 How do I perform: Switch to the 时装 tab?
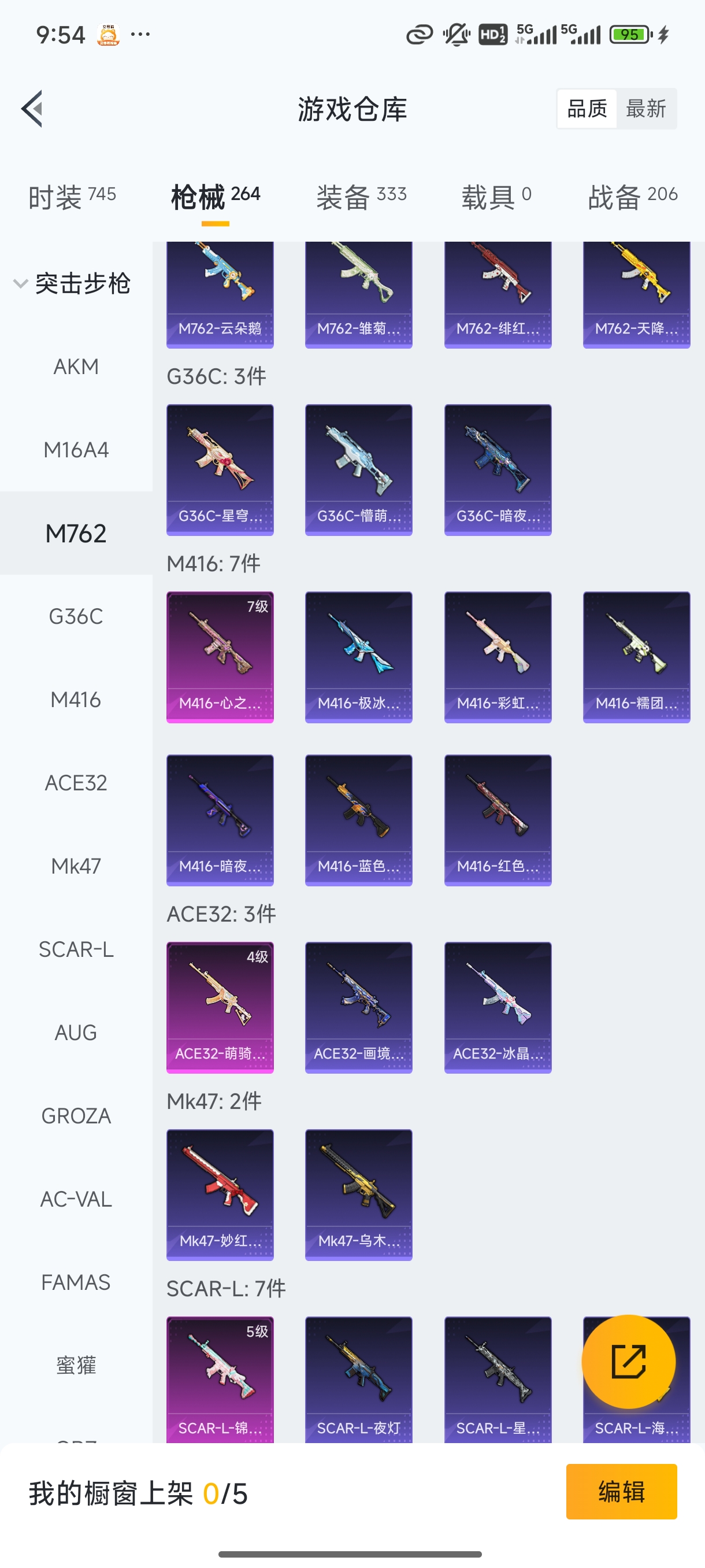point(72,197)
